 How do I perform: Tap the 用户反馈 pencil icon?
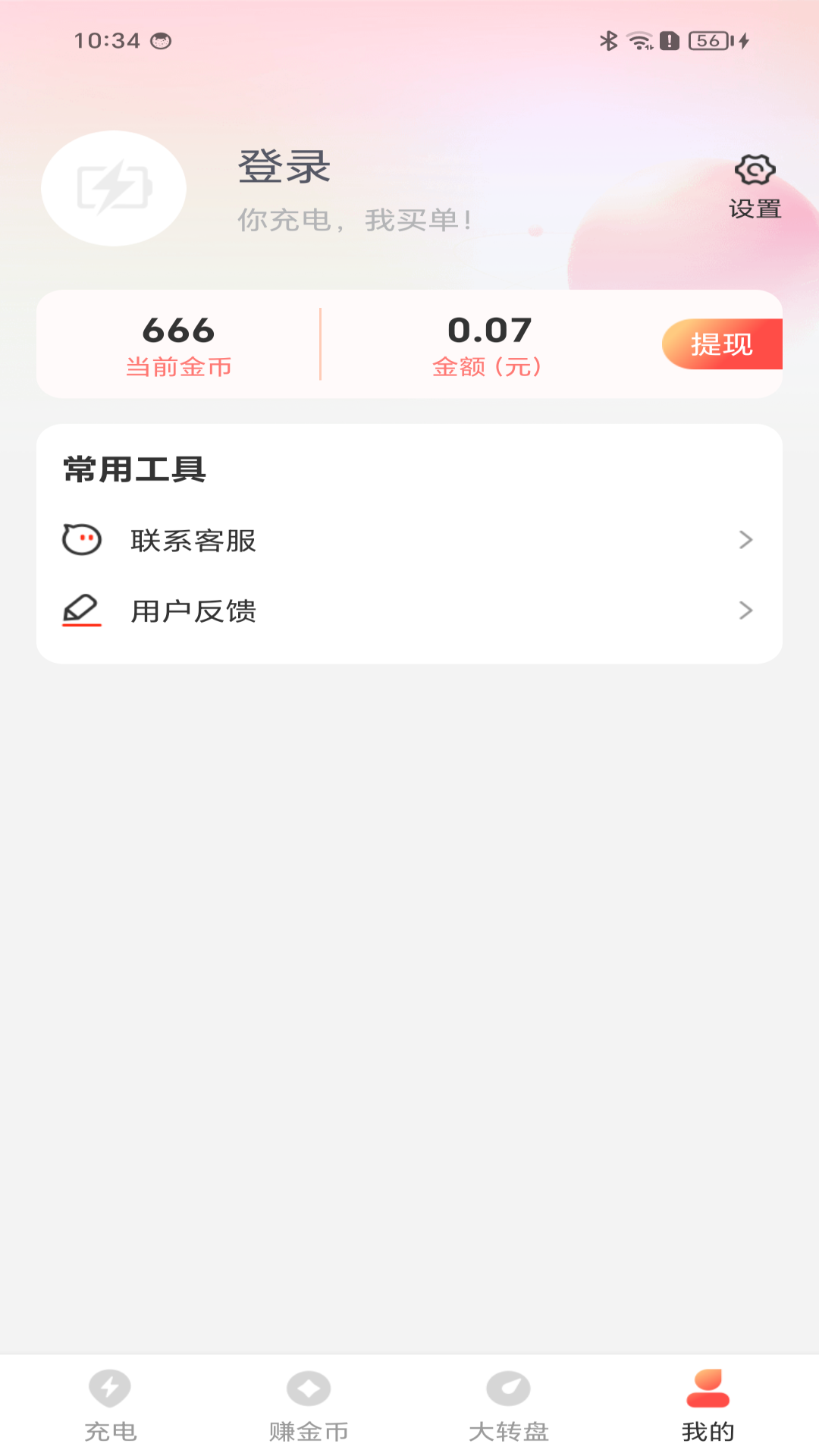[80, 610]
